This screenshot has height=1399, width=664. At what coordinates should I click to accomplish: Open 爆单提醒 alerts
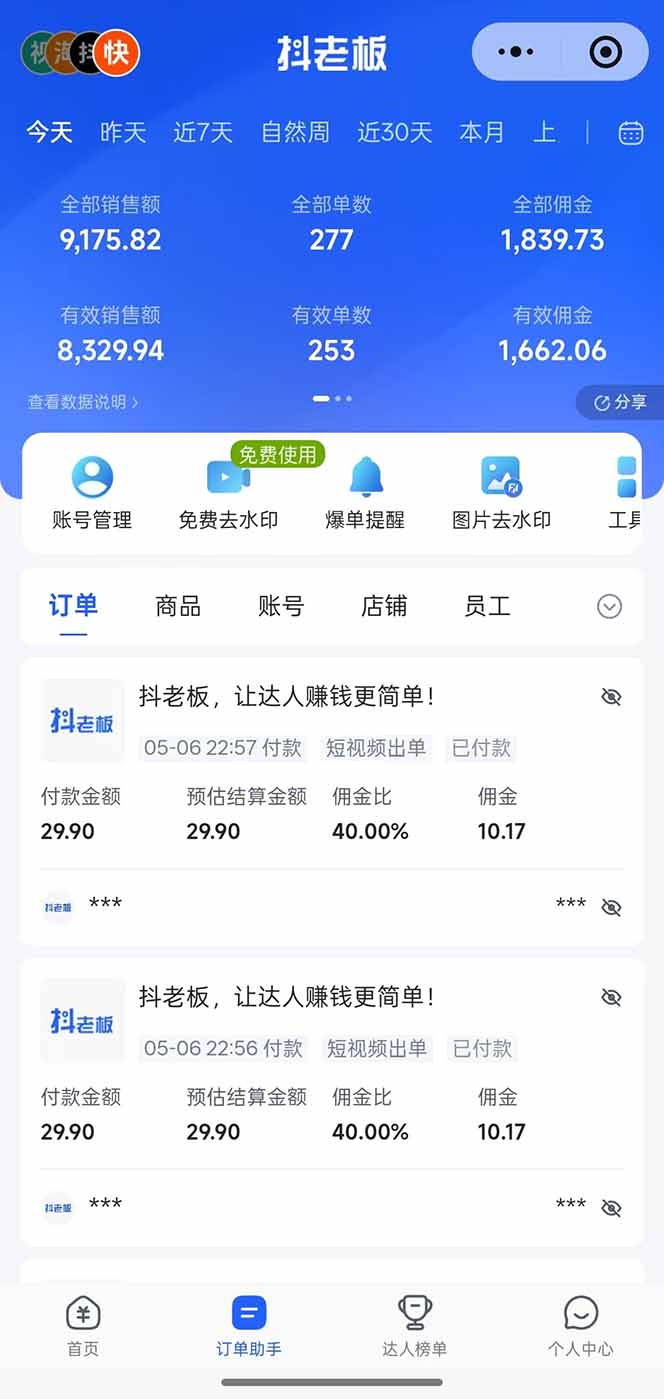click(x=365, y=493)
